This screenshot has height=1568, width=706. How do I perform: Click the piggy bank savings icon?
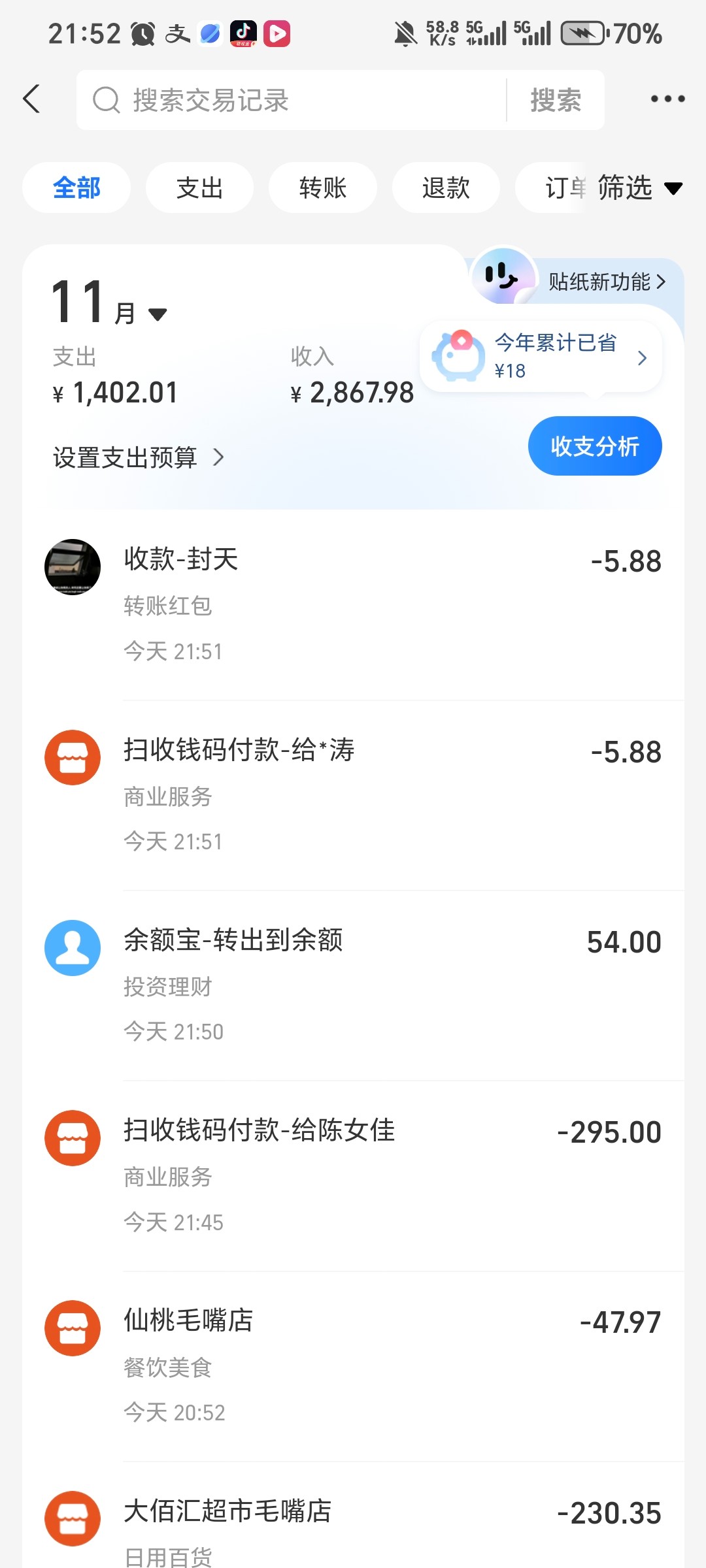point(460,356)
